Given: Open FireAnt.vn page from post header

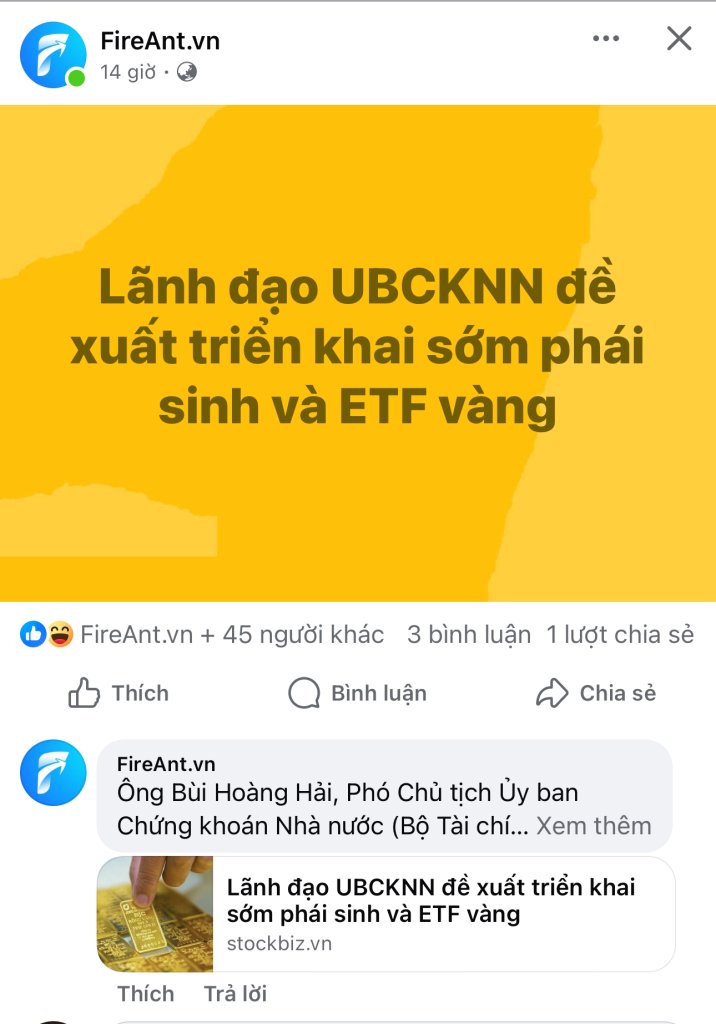Looking at the screenshot, I should click(x=160, y=41).
